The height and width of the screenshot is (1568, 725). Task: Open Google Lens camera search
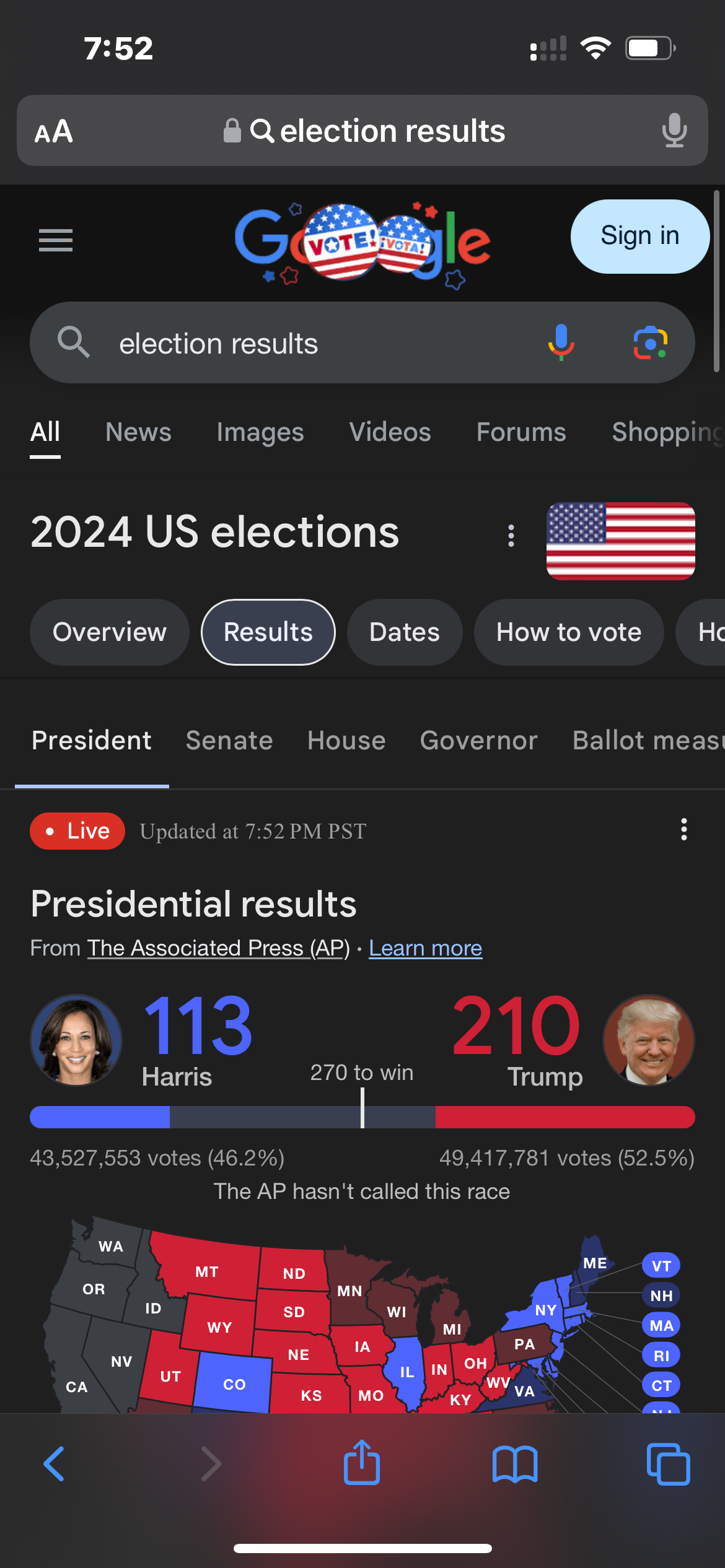tap(650, 342)
